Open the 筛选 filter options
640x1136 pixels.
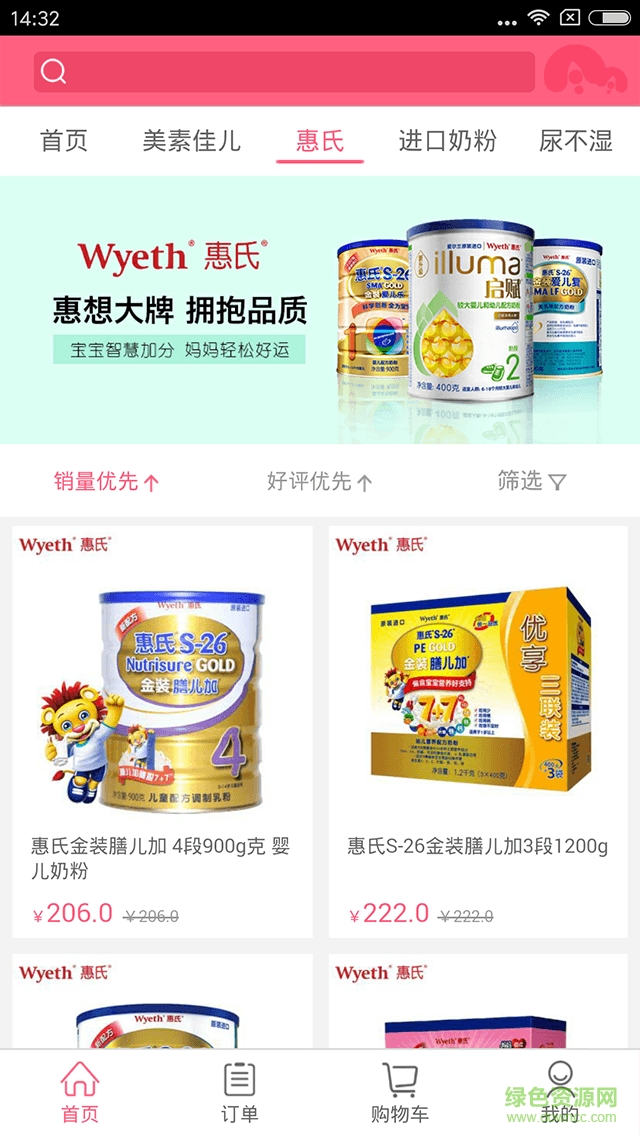click(x=531, y=482)
